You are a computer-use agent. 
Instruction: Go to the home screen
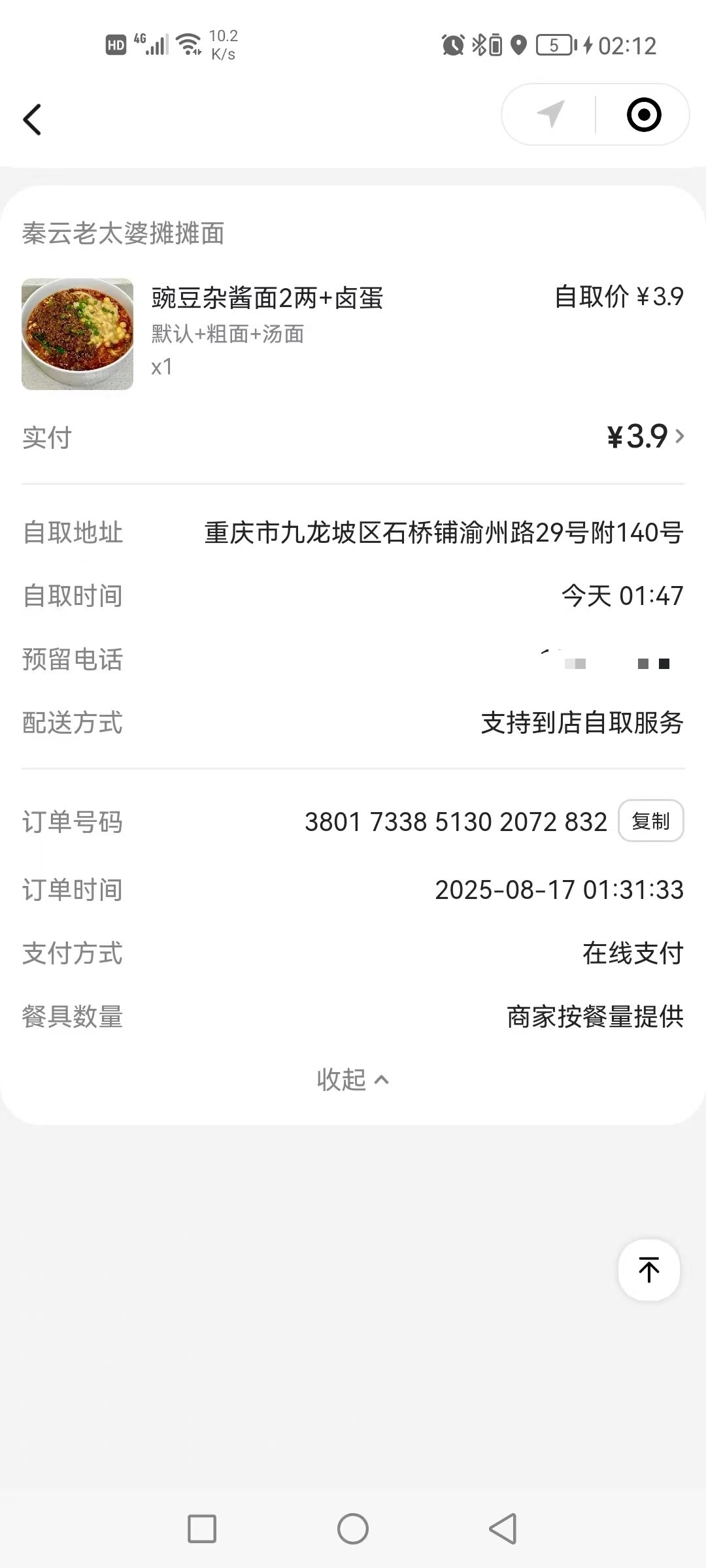353,1529
